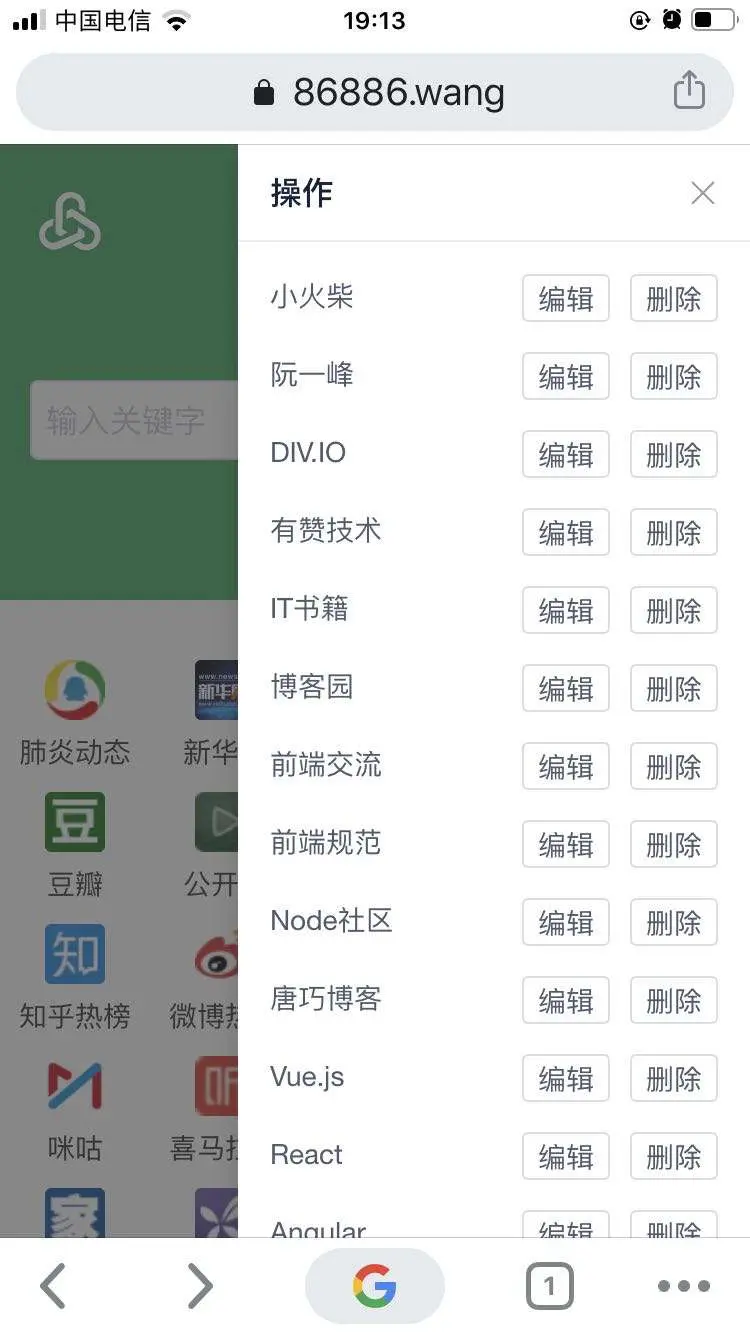The width and height of the screenshot is (750, 1334).
Task: Delete the 小火柴 entry
Action: (x=673, y=298)
